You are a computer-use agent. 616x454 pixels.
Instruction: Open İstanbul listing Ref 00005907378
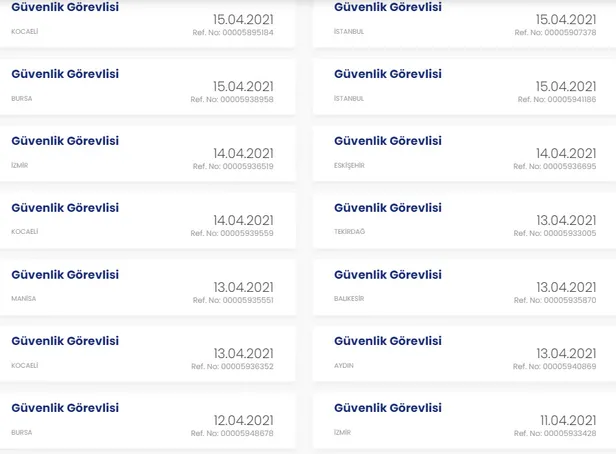[x=387, y=8]
